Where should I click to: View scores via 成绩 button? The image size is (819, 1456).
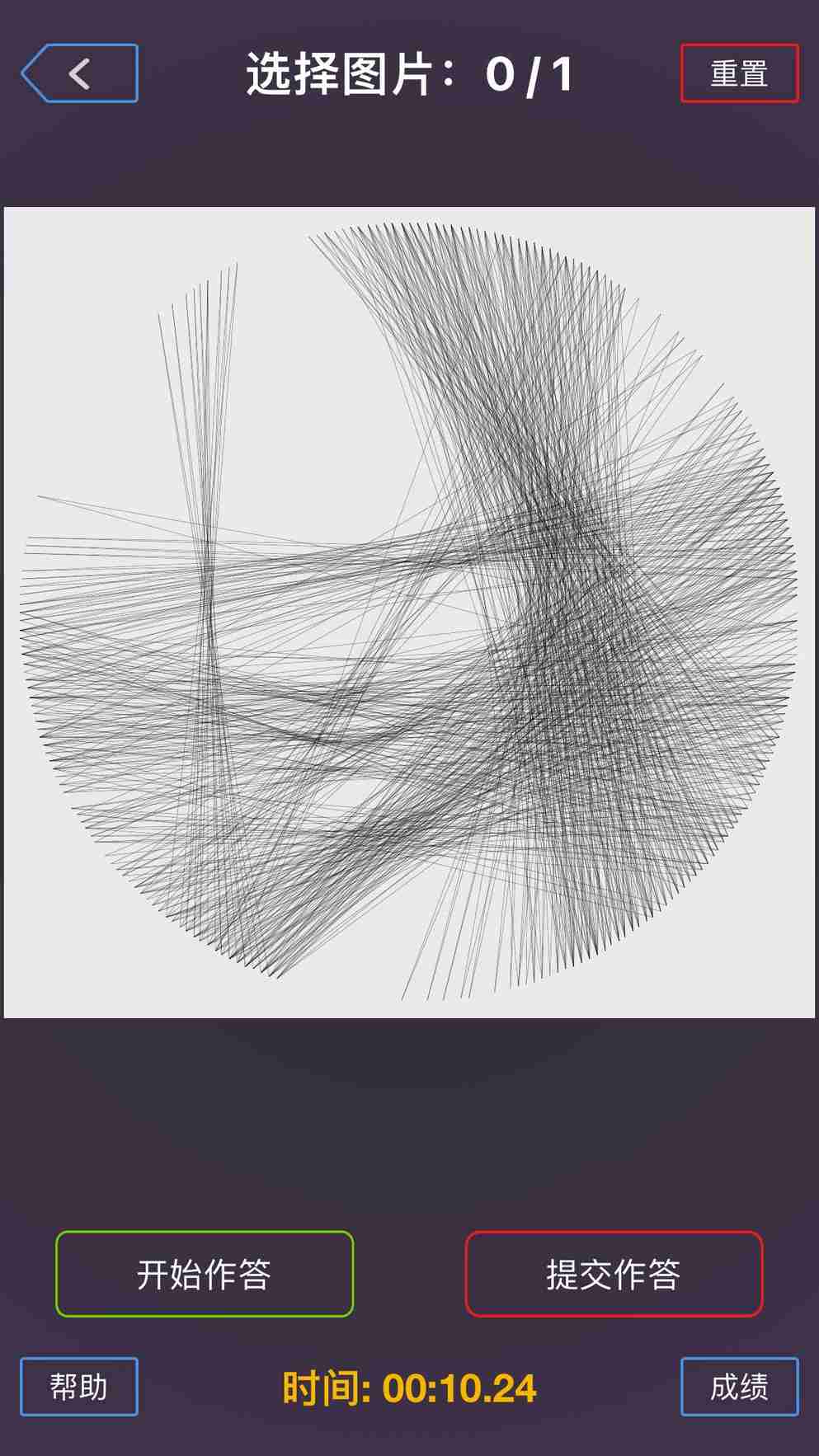click(x=739, y=1387)
